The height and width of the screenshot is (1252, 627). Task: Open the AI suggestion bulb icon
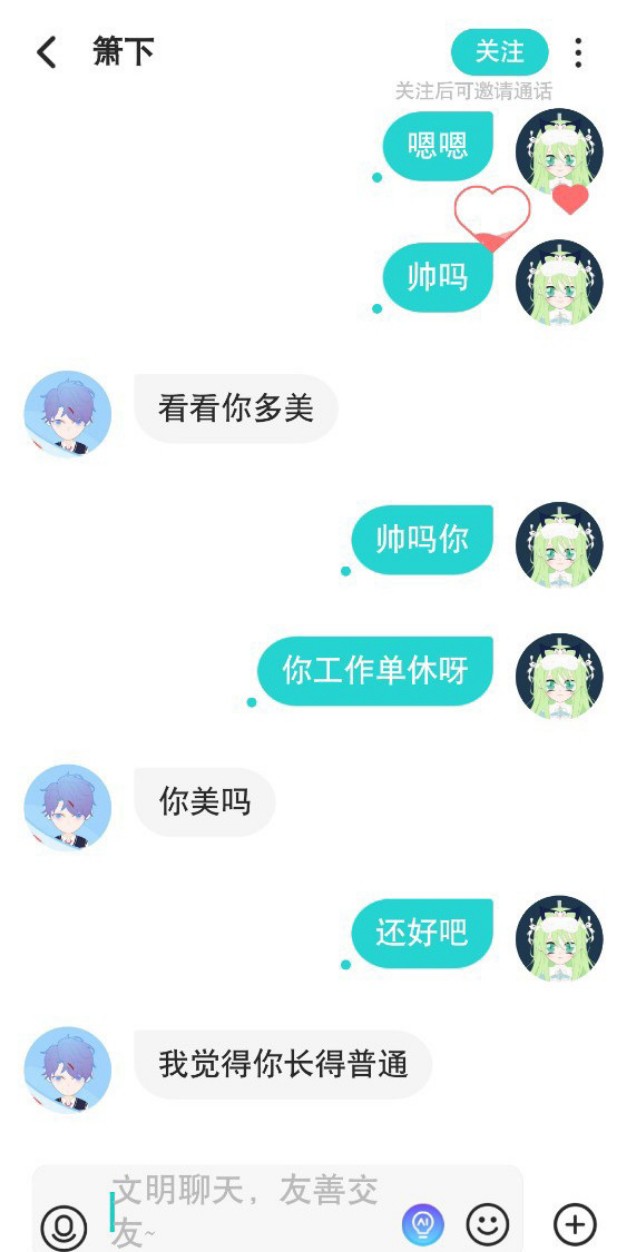[422, 1224]
